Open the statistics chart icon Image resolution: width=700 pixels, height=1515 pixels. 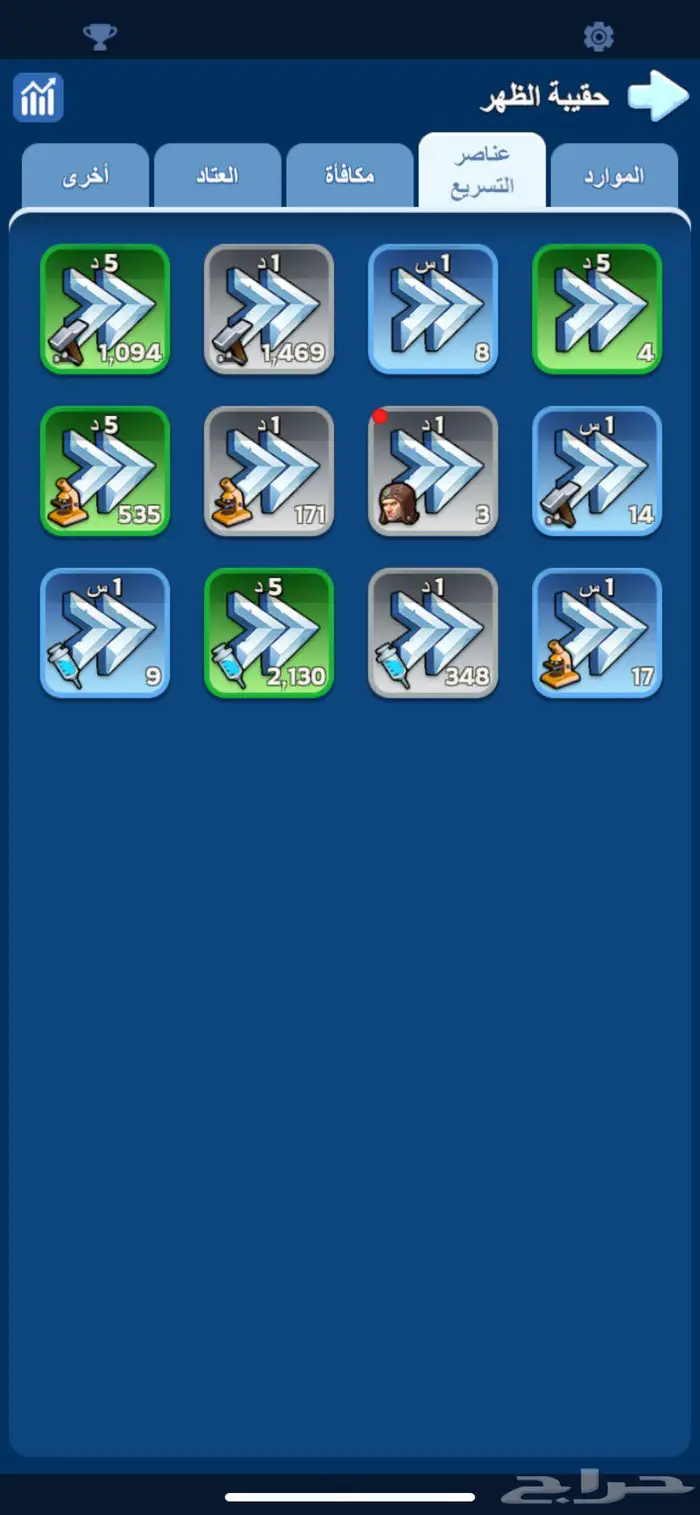tap(38, 98)
